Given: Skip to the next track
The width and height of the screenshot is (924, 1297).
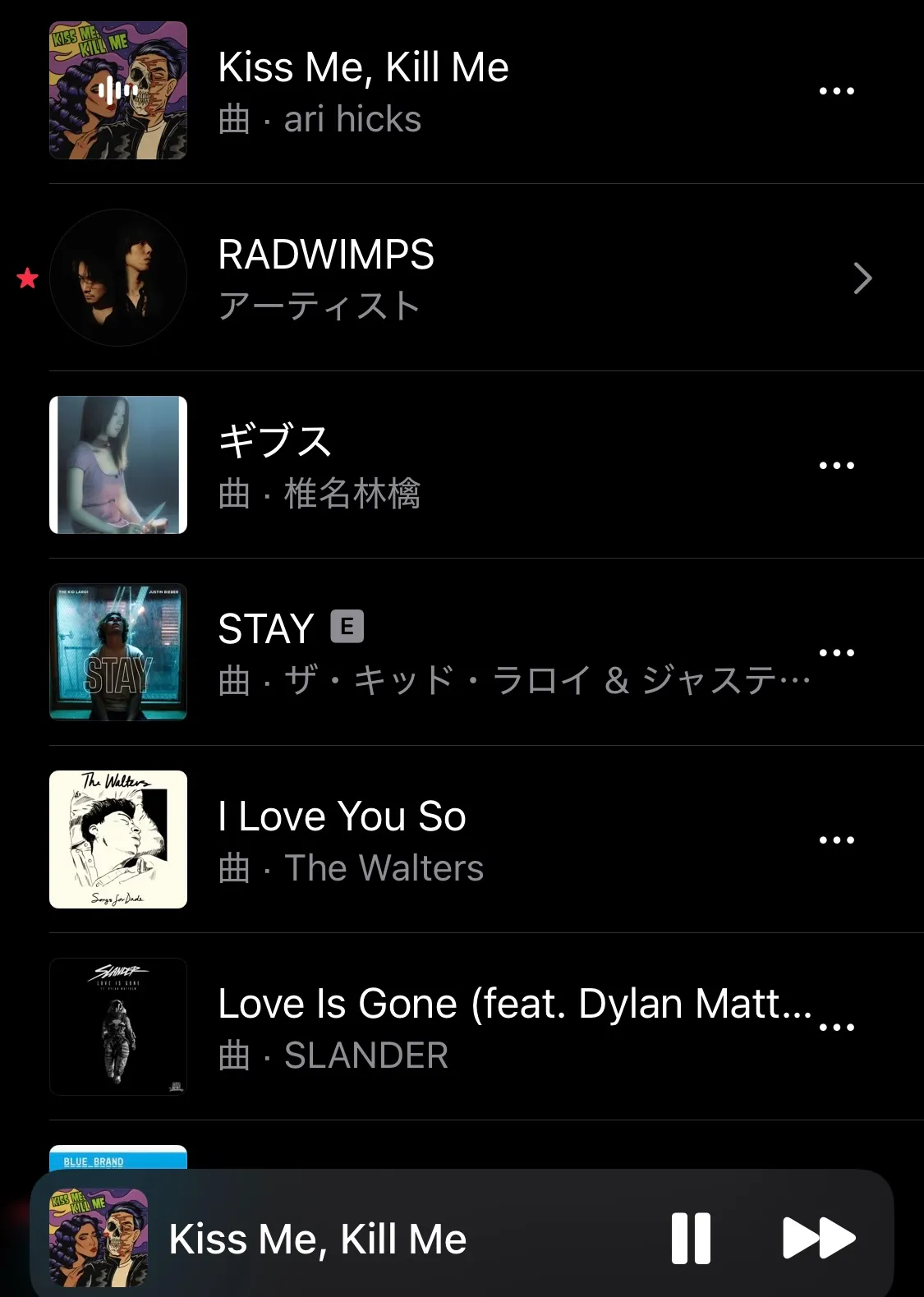Looking at the screenshot, I should tap(818, 1239).
